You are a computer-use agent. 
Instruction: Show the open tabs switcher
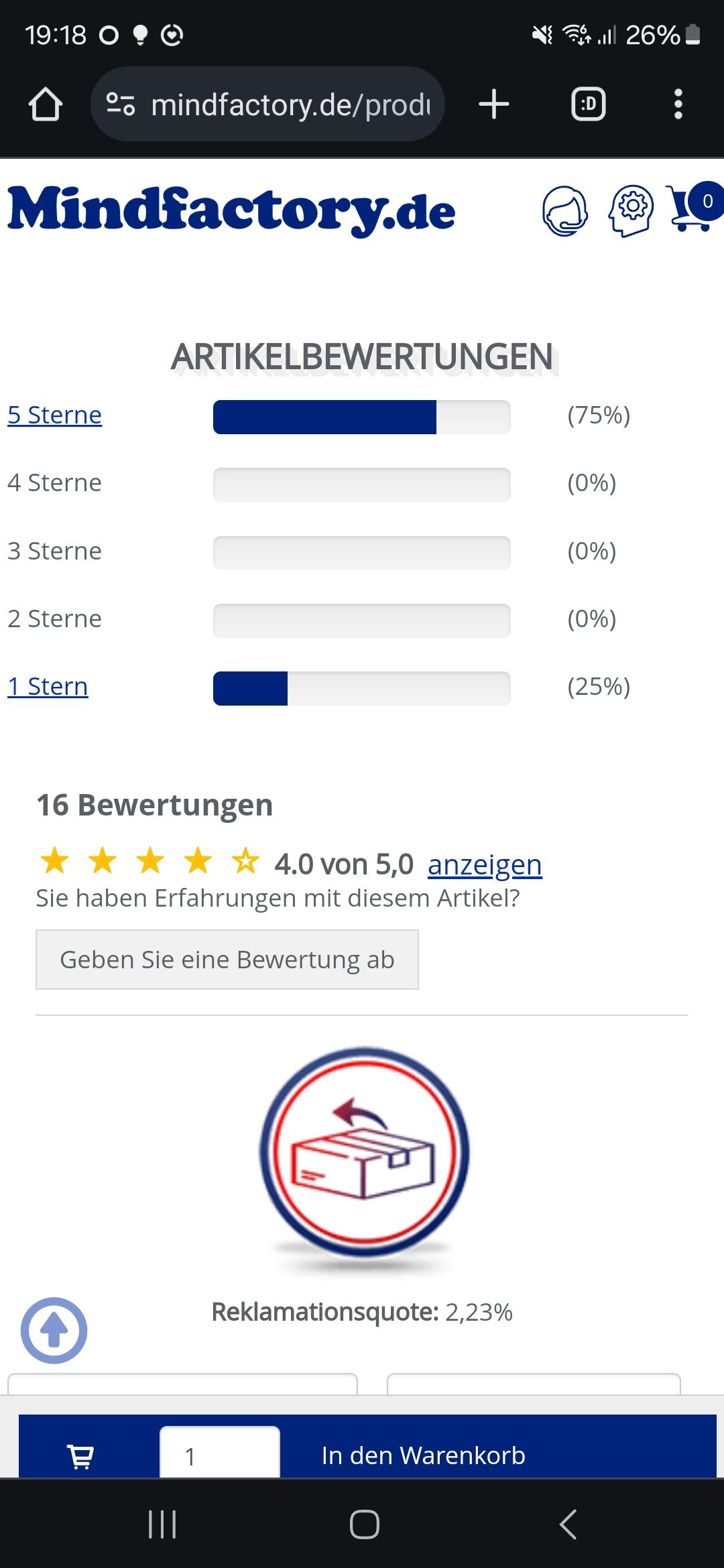tap(588, 105)
